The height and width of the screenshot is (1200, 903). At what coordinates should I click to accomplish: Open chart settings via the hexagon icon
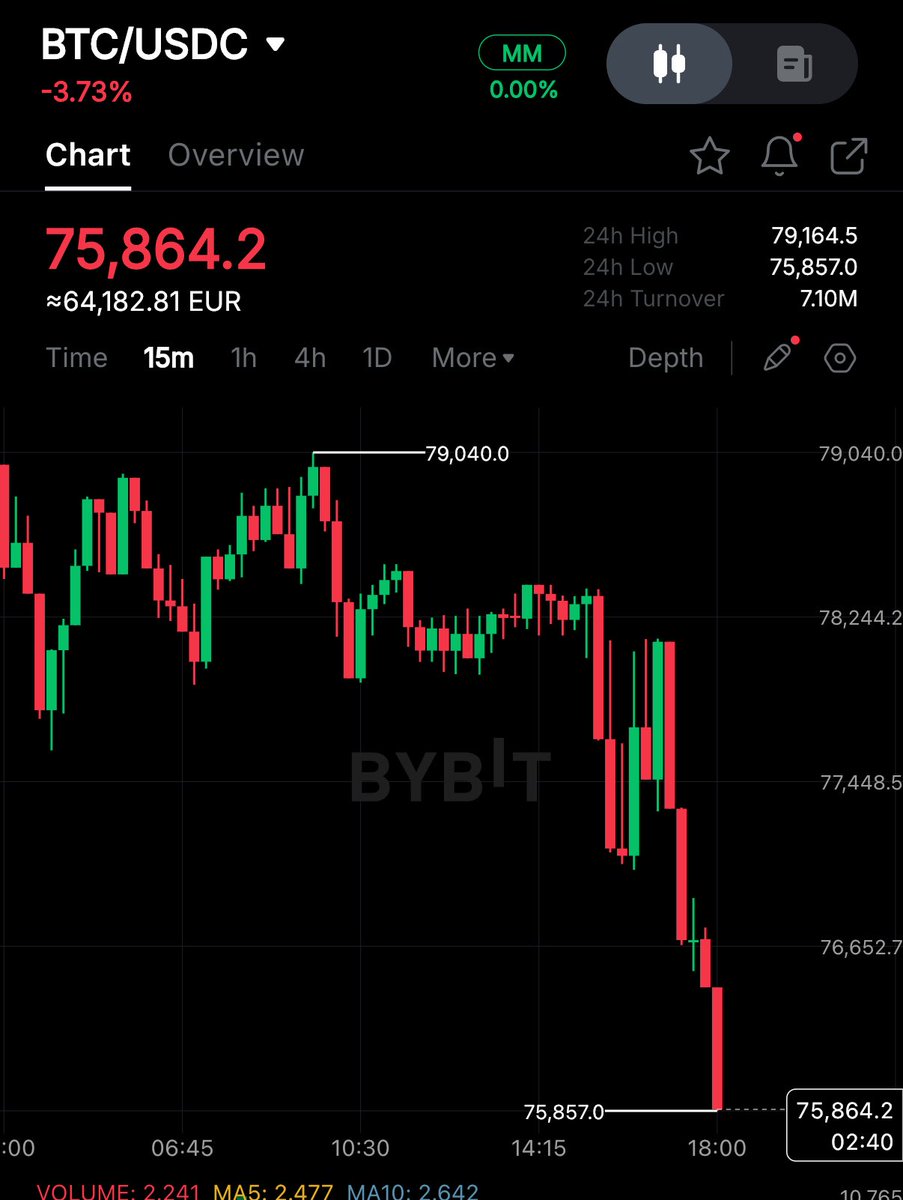tap(841, 358)
